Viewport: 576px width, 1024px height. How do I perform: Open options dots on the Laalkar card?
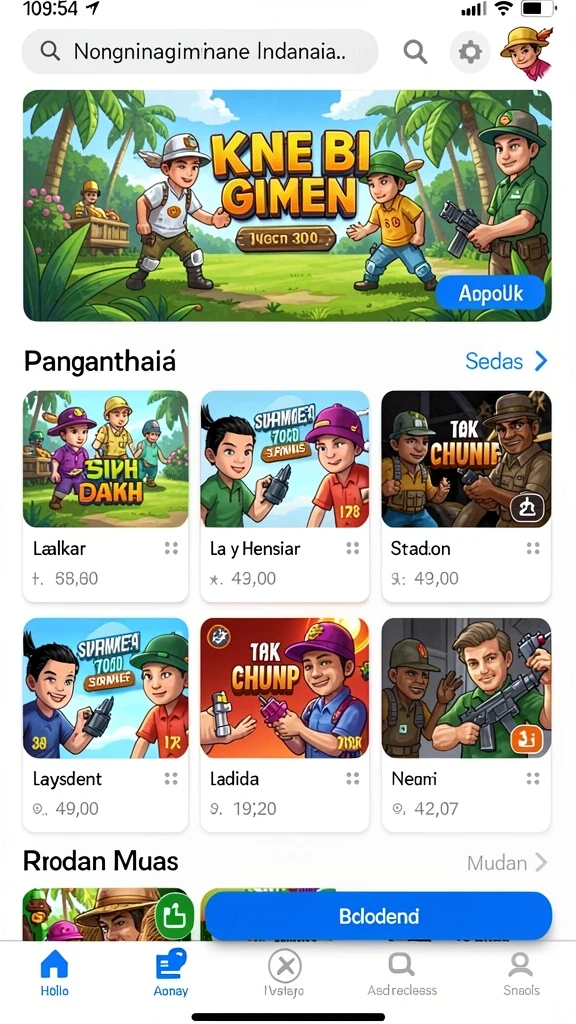171,549
